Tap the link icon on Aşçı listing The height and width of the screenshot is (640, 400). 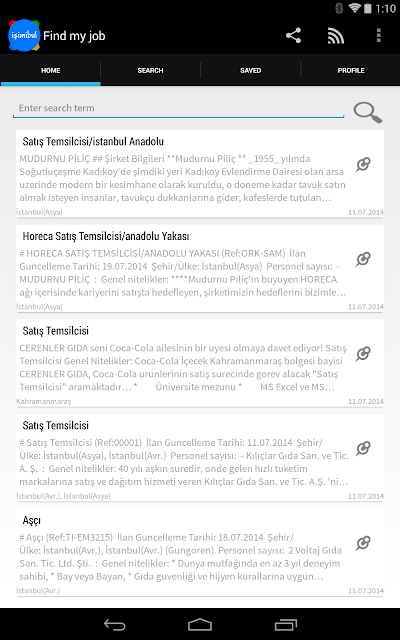(363, 543)
